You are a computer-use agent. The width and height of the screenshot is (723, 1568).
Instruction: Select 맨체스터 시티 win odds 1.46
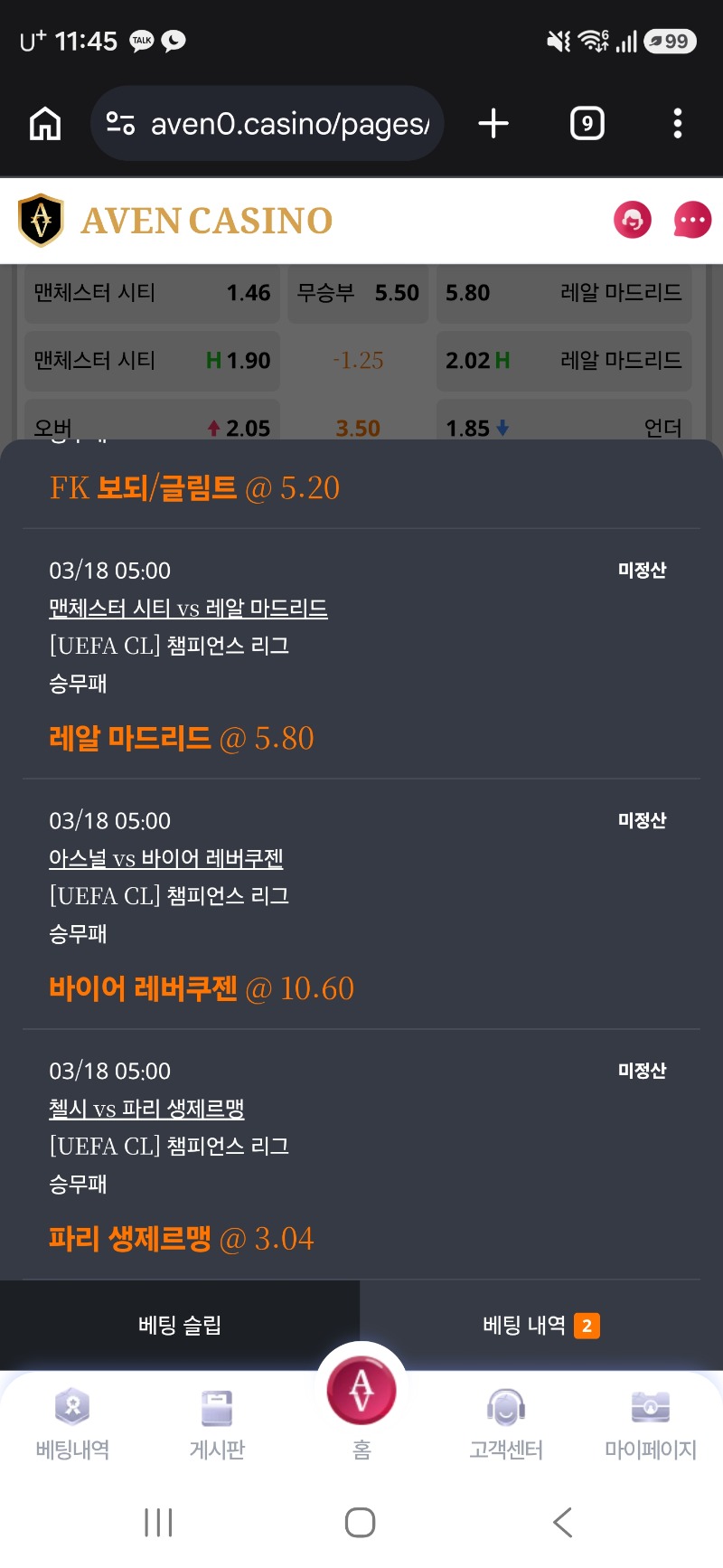pyautogui.click(x=152, y=293)
